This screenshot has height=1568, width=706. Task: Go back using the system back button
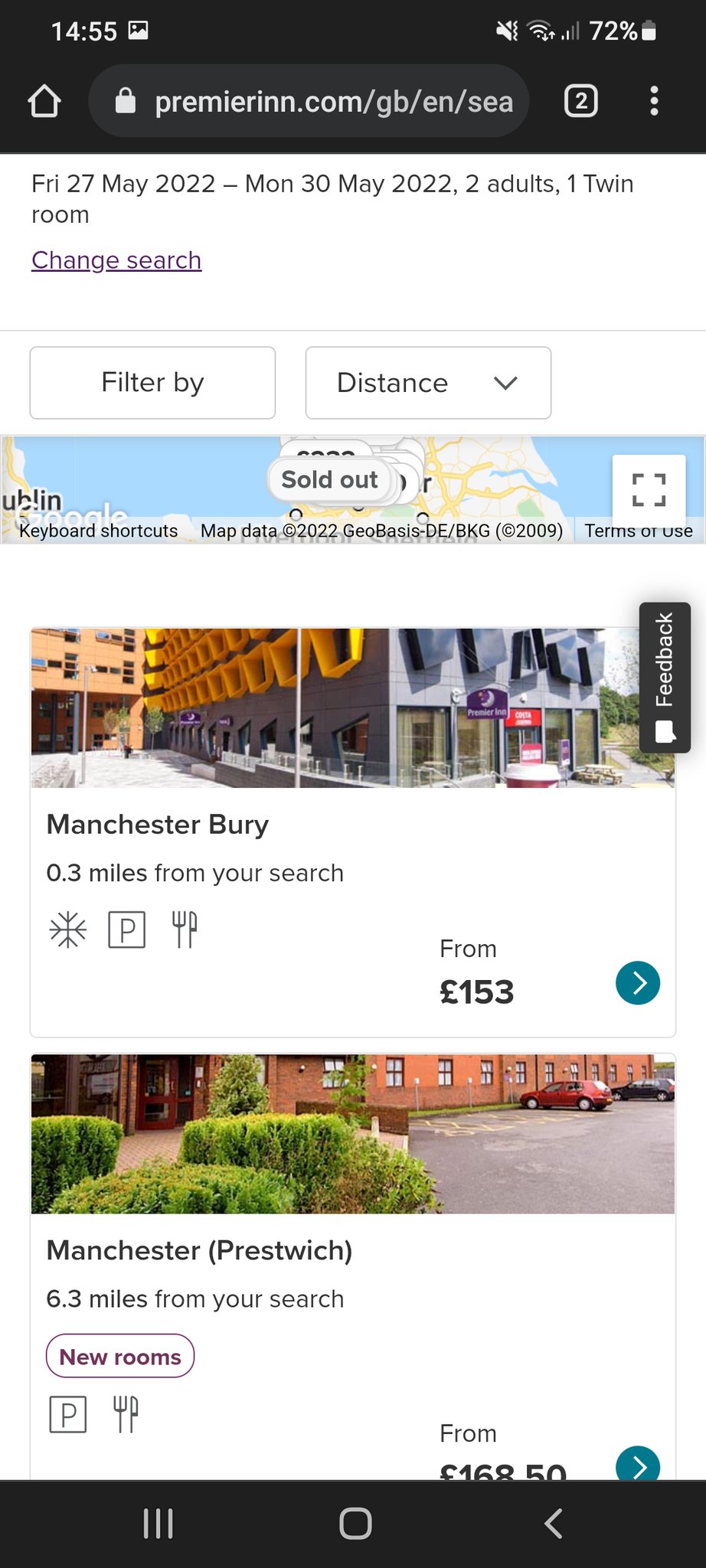(554, 1524)
